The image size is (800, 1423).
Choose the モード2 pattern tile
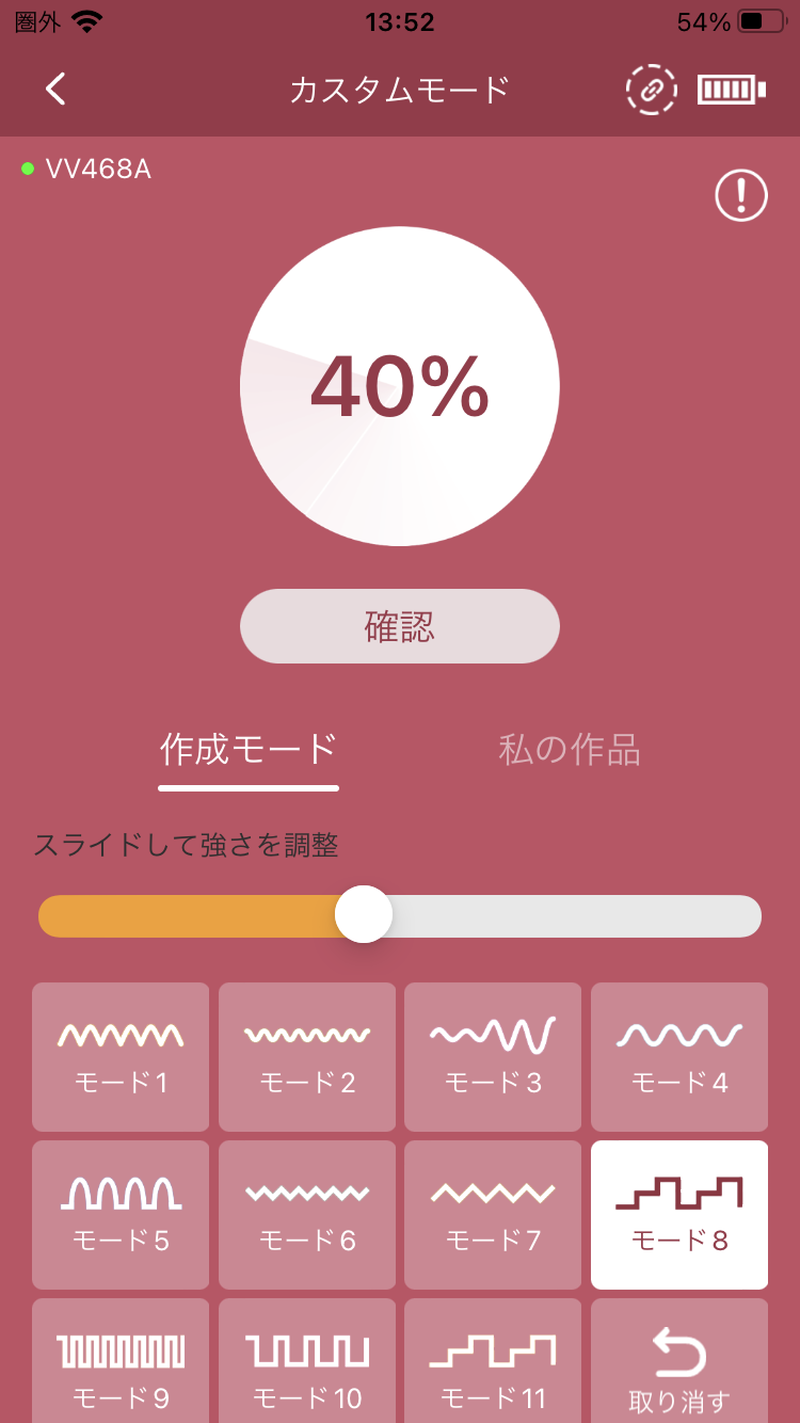[x=307, y=1057]
